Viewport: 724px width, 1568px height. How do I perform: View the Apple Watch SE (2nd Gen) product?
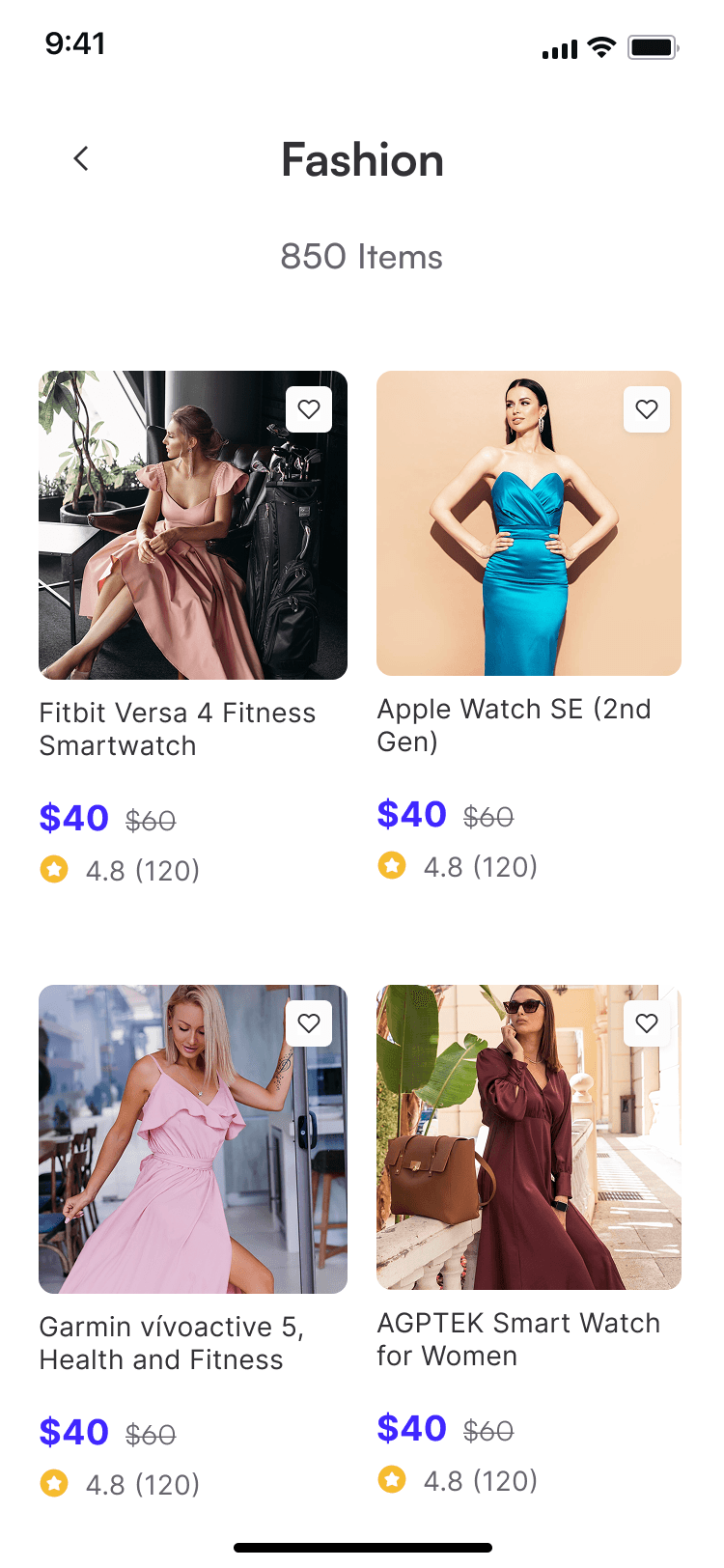pos(528,524)
